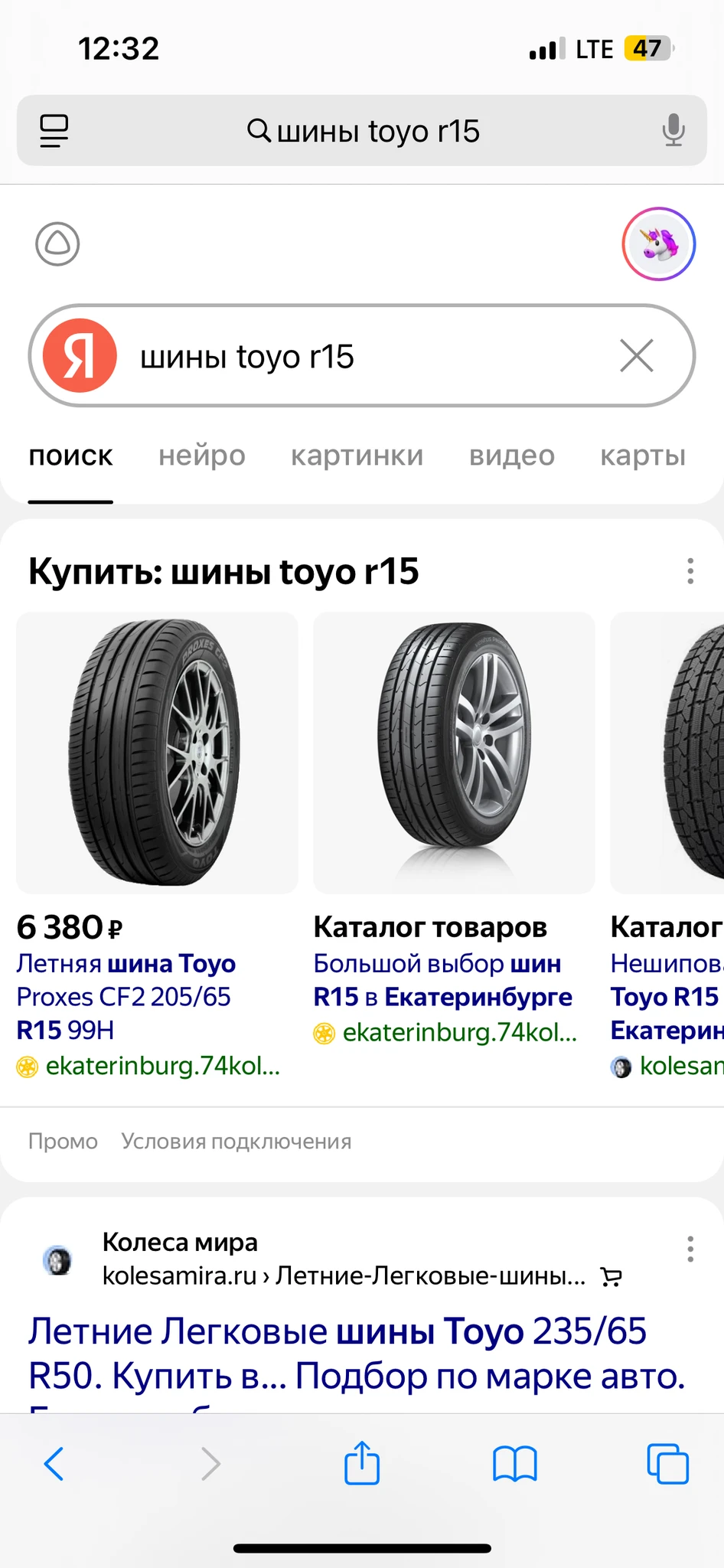Start voice search with the microphone
724x1568 pixels.
(673, 131)
